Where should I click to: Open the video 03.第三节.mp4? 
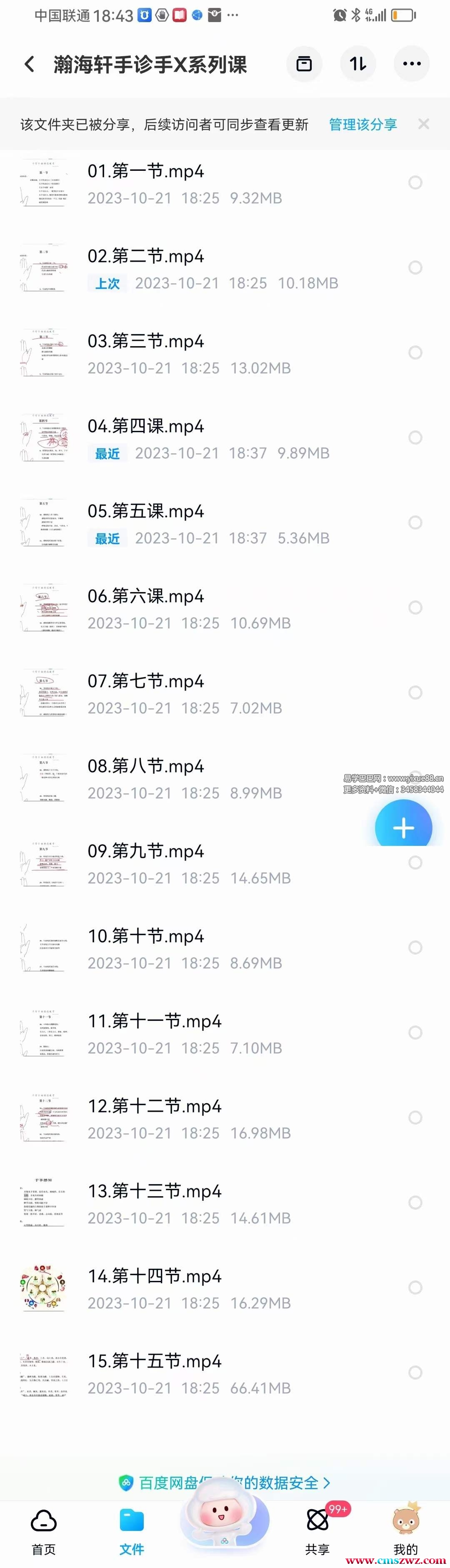pyautogui.click(x=146, y=342)
